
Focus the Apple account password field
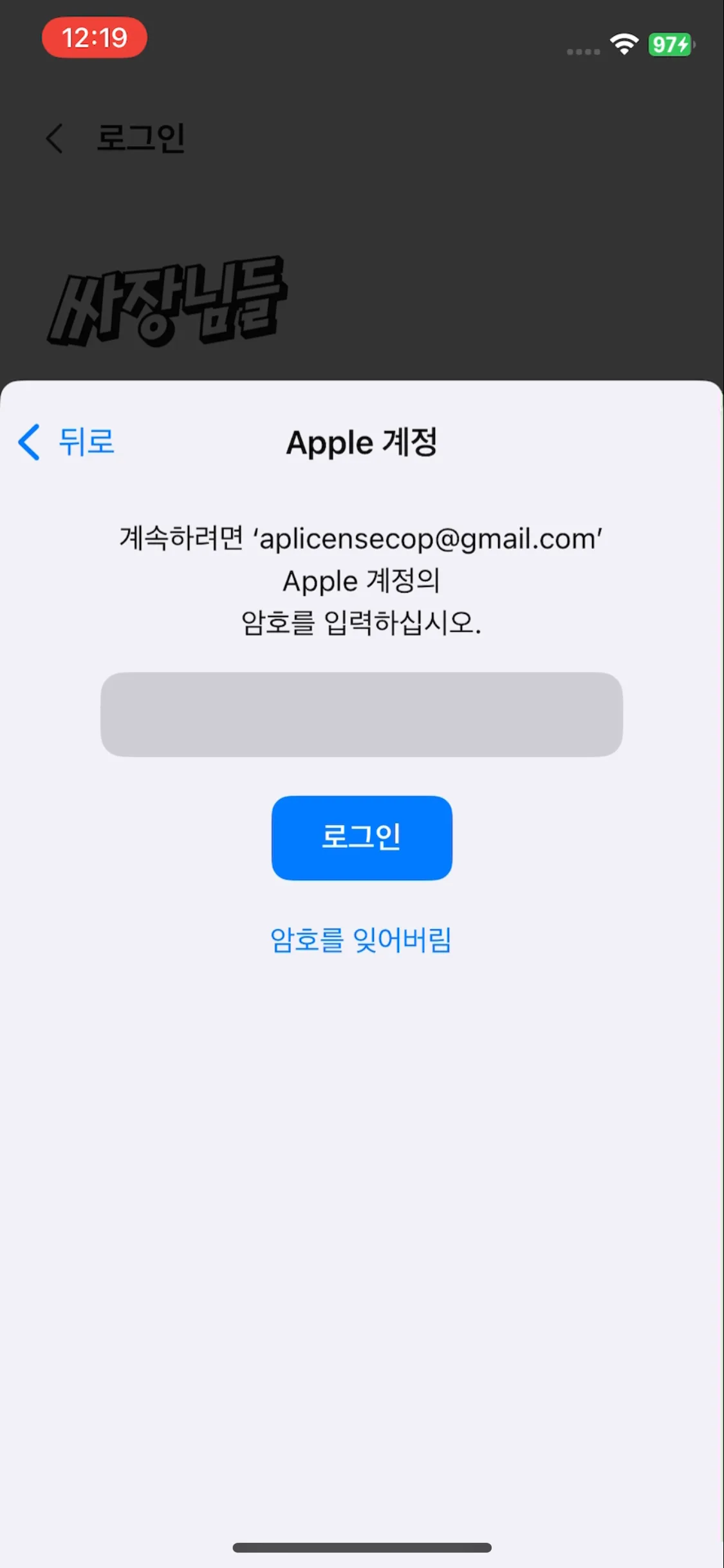tap(361, 714)
